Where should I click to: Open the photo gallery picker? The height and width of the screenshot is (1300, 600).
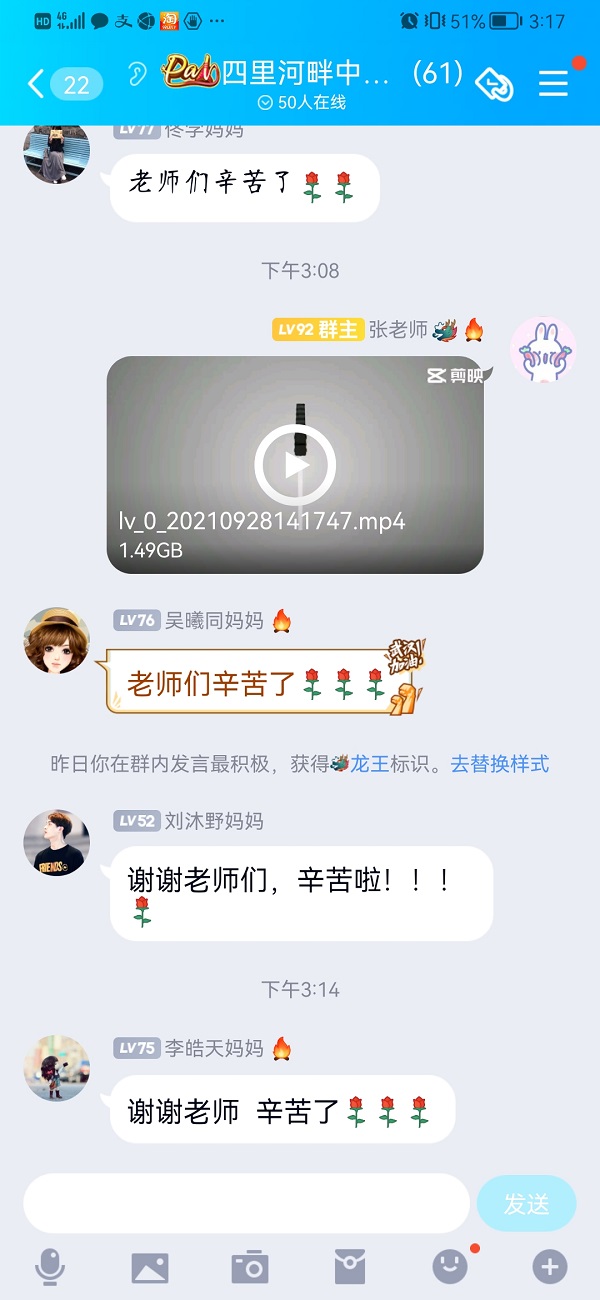pos(150,1267)
